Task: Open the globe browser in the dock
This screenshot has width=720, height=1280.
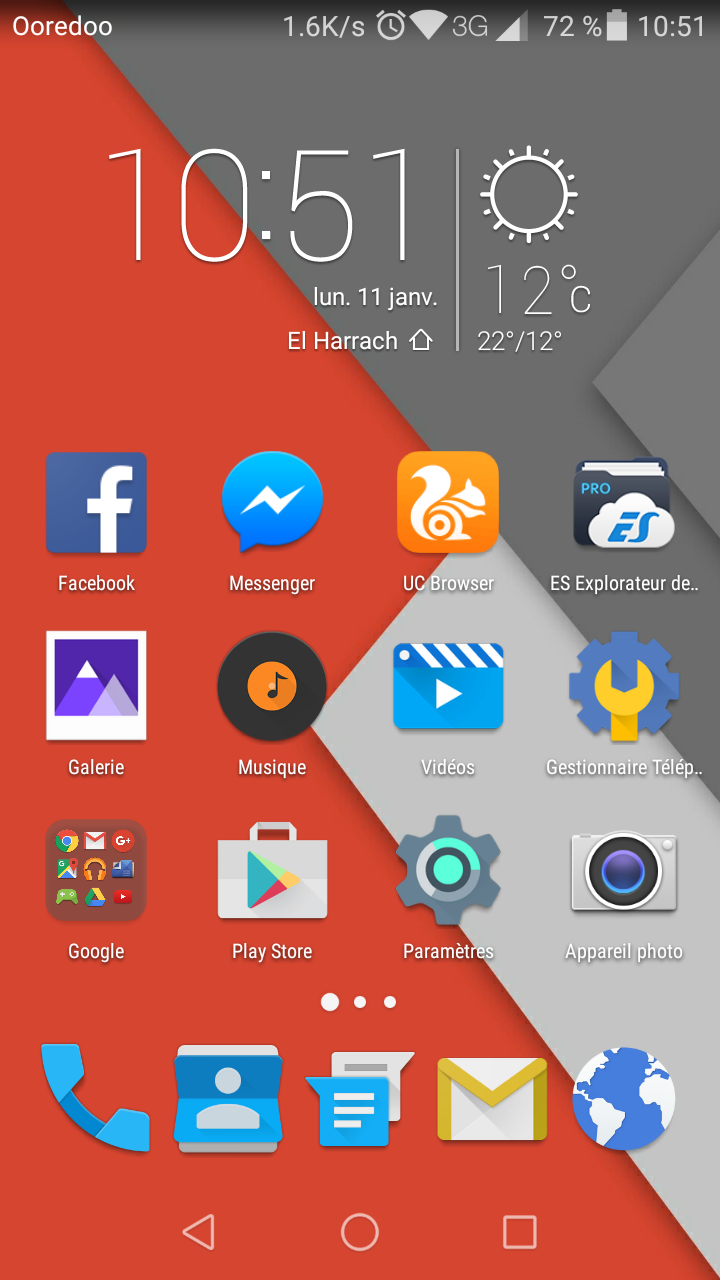Action: (624, 1098)
